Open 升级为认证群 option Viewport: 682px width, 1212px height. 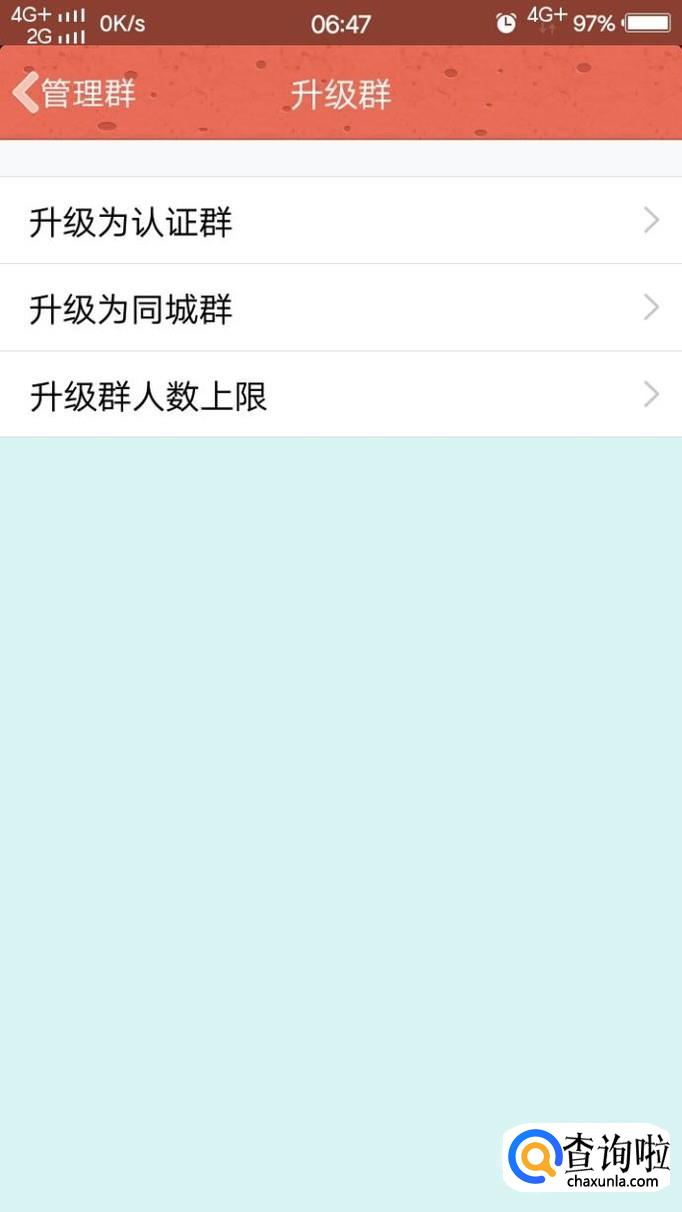coord(341,221)
